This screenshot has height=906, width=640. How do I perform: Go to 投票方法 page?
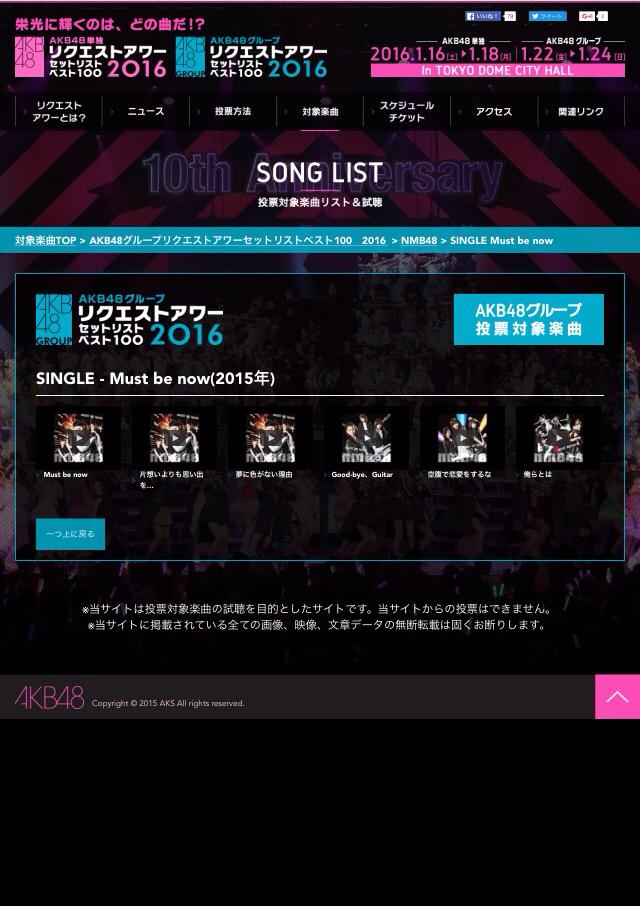point(233,112)
